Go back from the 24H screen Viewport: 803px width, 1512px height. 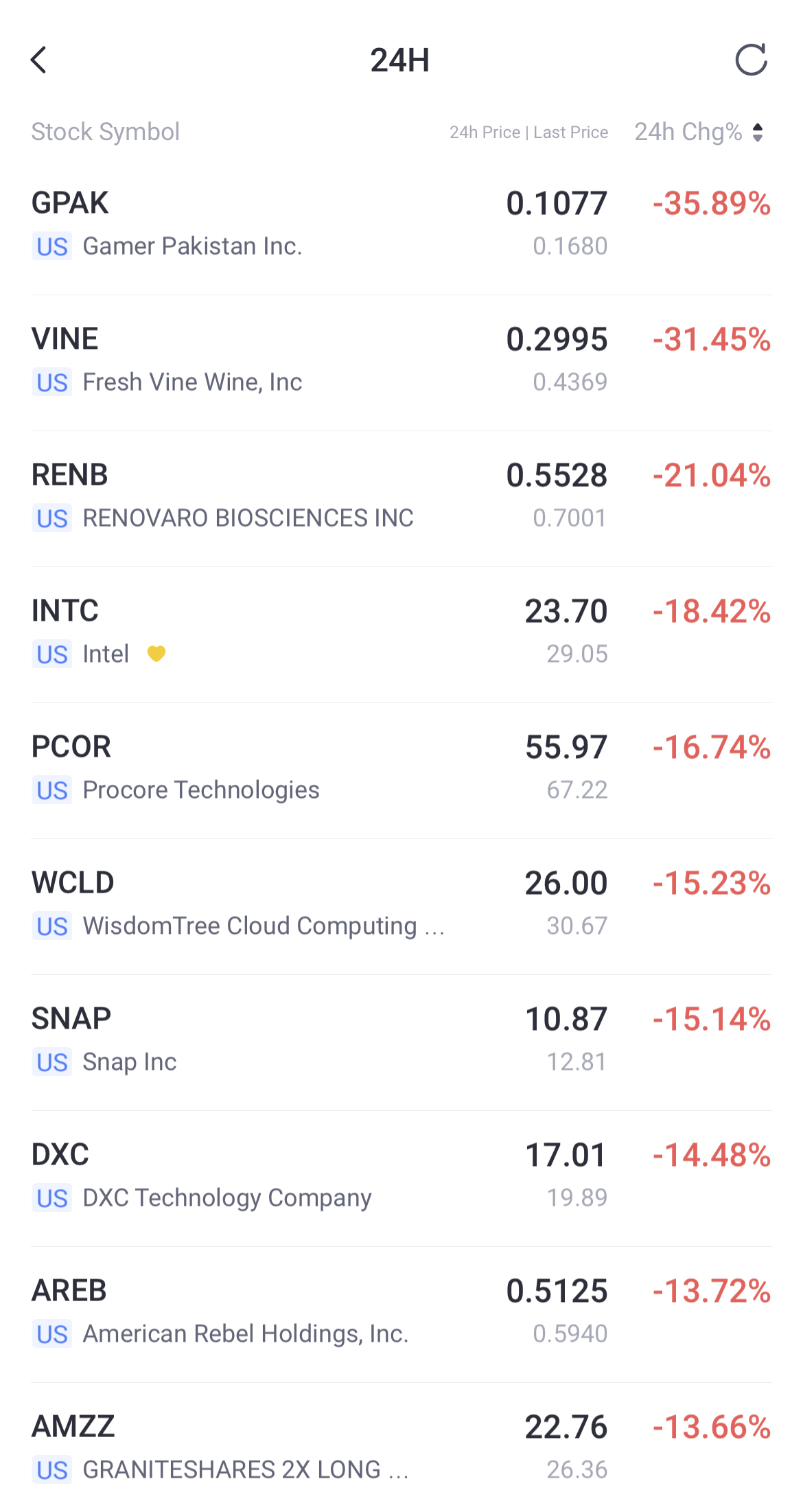pyautogui.click(x=39, y=60)
